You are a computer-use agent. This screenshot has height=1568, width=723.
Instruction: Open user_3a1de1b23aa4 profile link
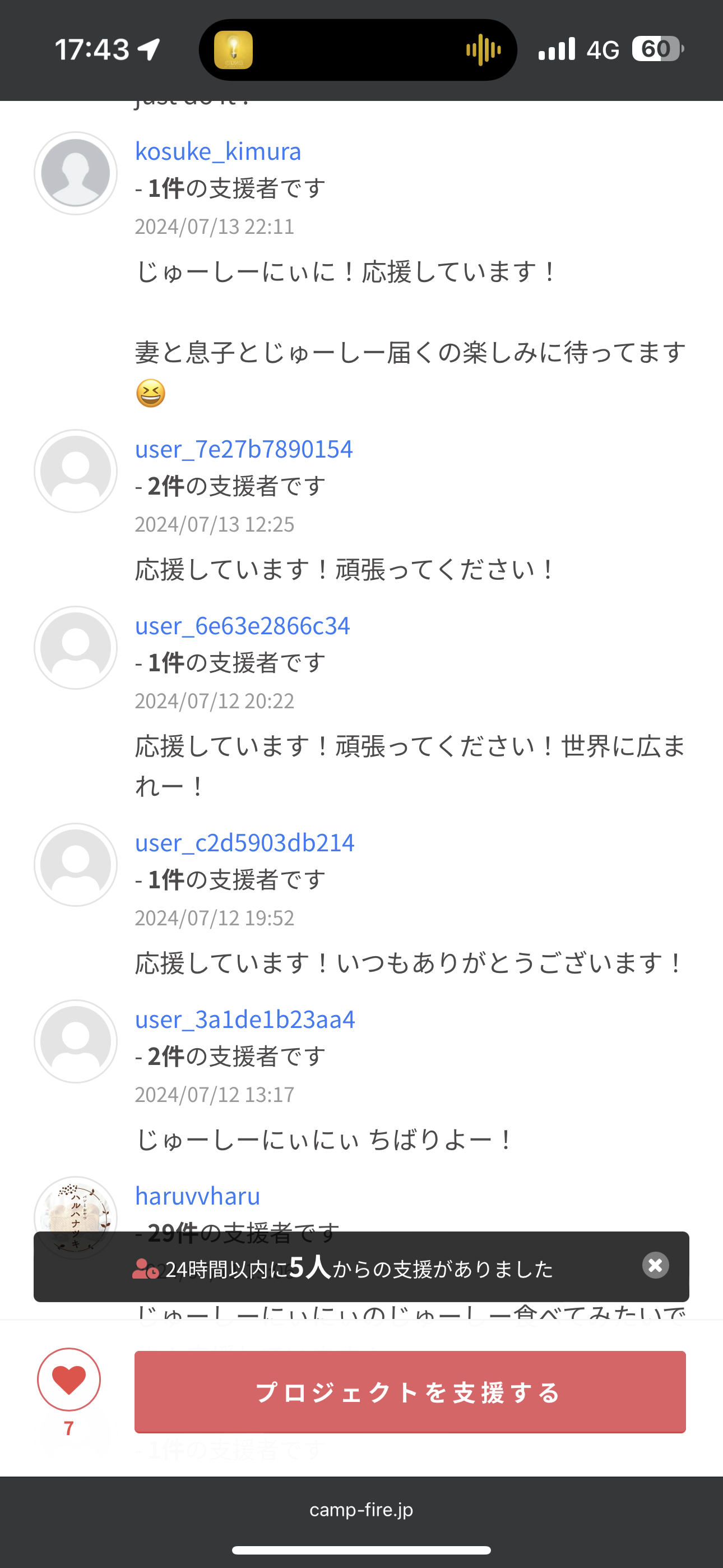(245, 1020)
